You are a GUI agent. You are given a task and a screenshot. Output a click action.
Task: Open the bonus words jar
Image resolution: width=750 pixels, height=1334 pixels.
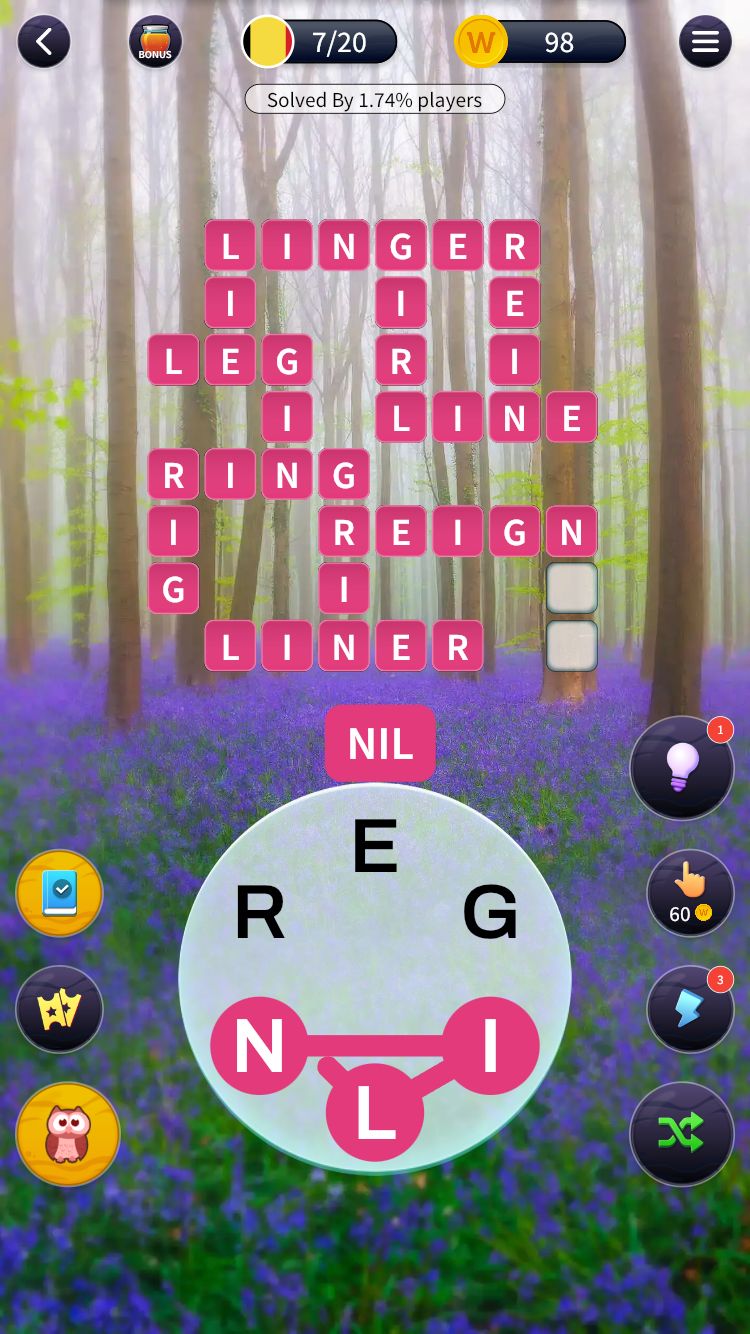point(155,42)
